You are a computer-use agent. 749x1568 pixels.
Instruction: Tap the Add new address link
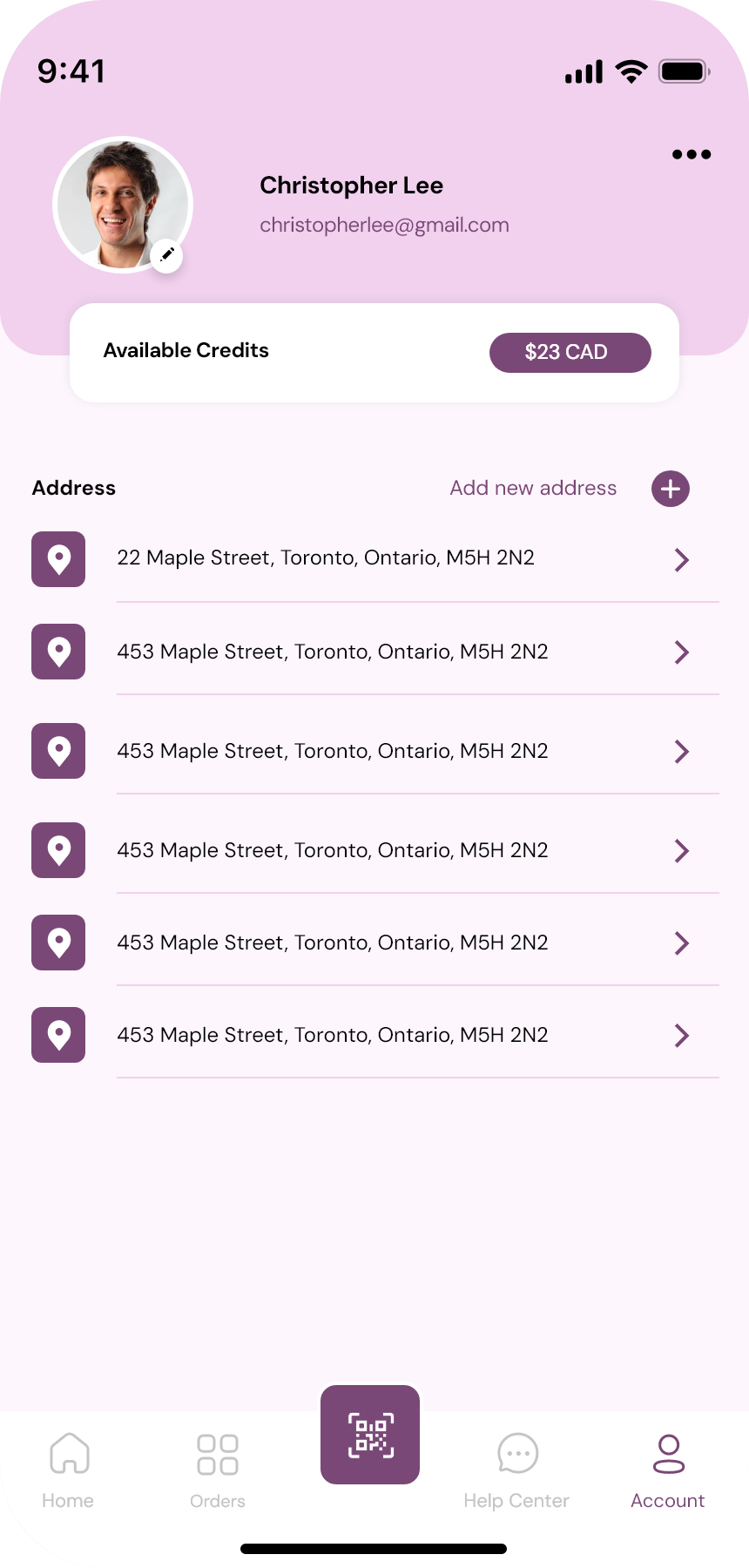533,489
